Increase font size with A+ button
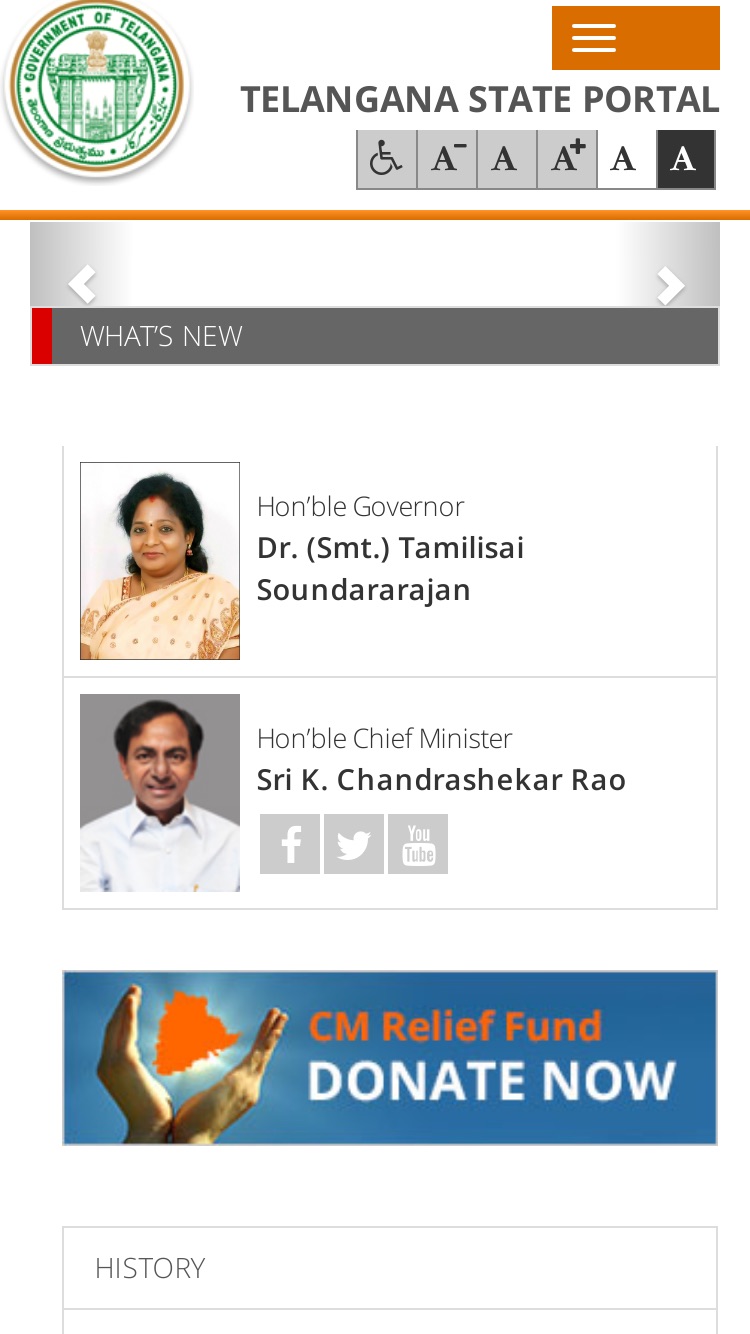The image size is (750, 1334). (567, 159)
